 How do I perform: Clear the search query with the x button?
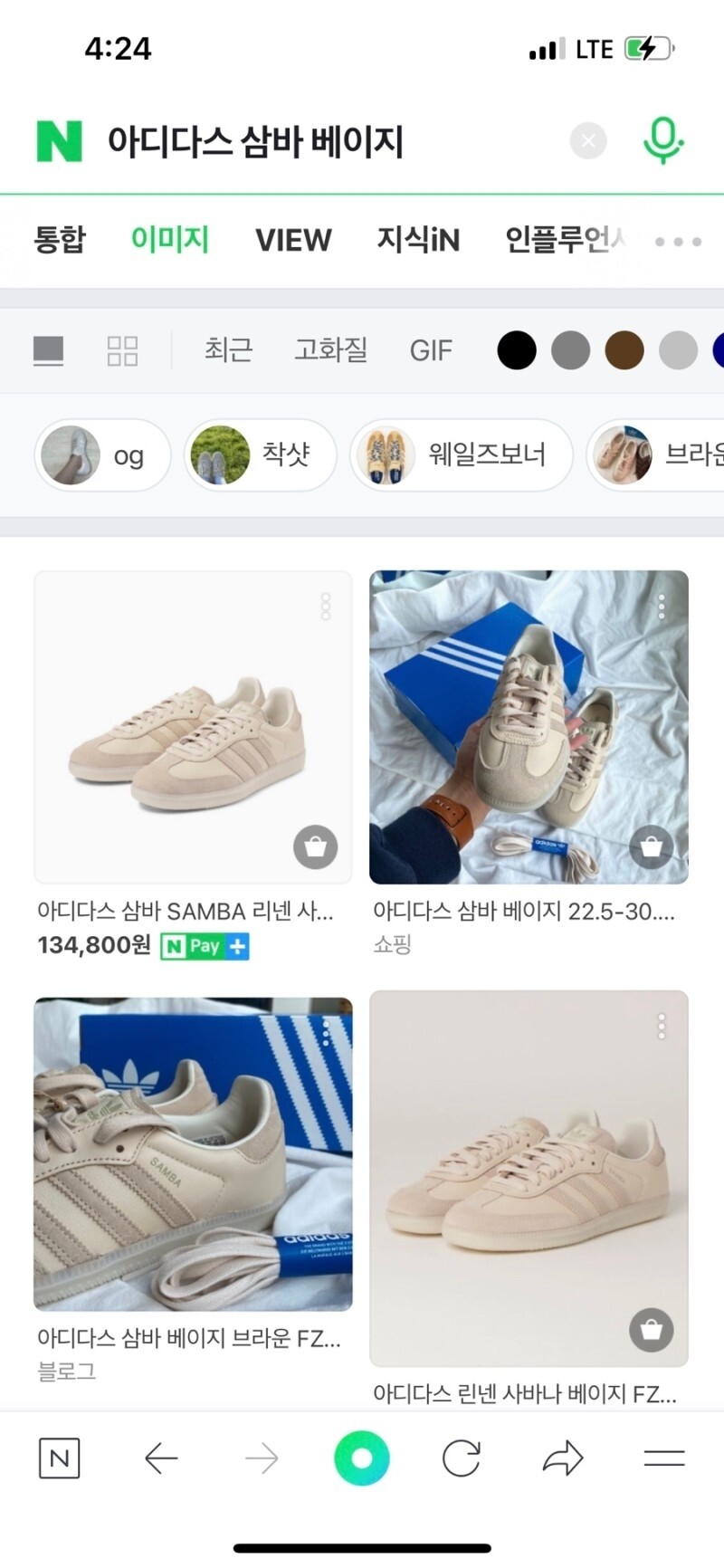point(587,140)
